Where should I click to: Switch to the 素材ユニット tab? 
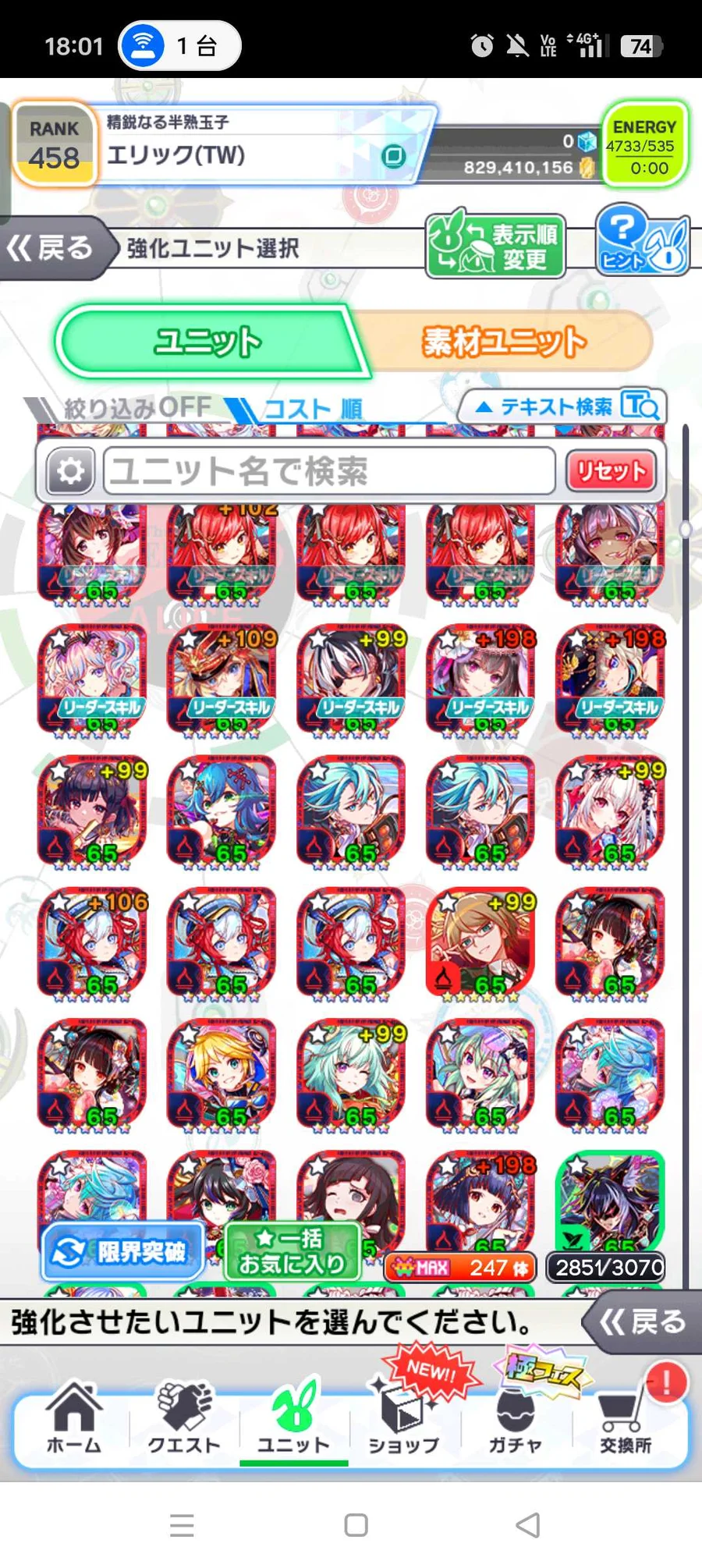coord(504,342)
